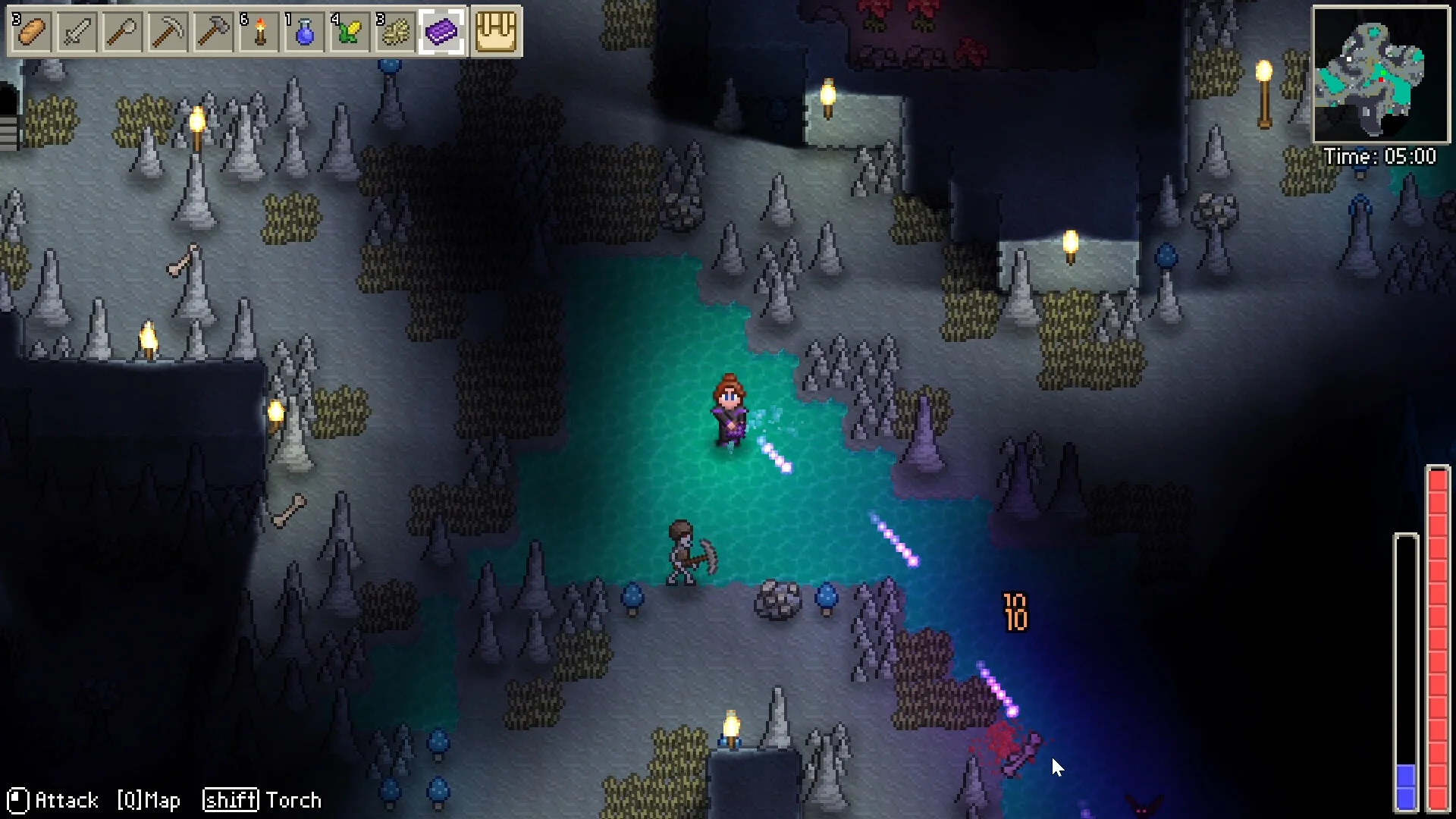Choose the hammer in the hotbar
This screenshot has height=819, width=1456.
click(213, 32)
